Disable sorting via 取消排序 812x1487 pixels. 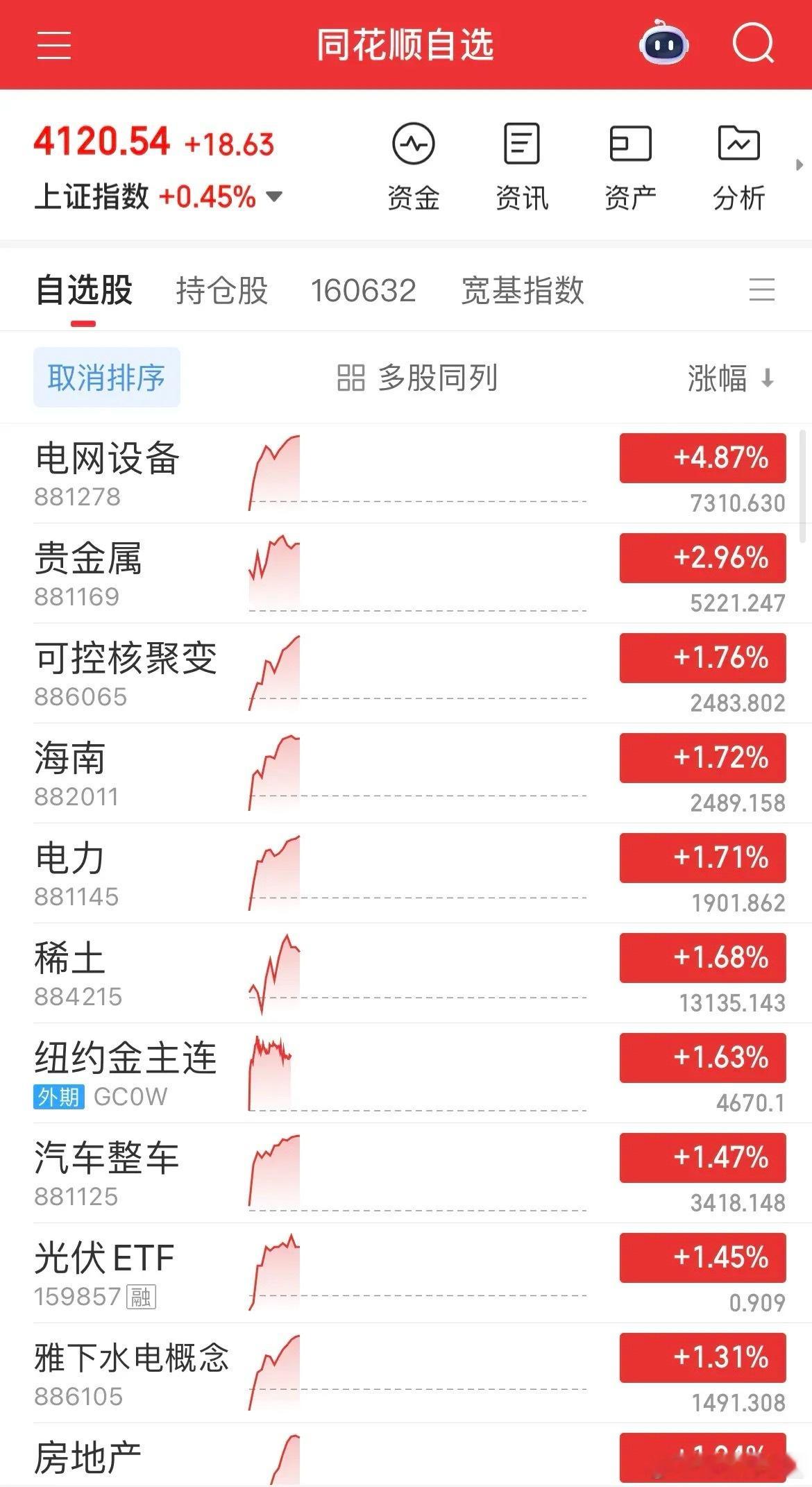click(x=107, y=378)
